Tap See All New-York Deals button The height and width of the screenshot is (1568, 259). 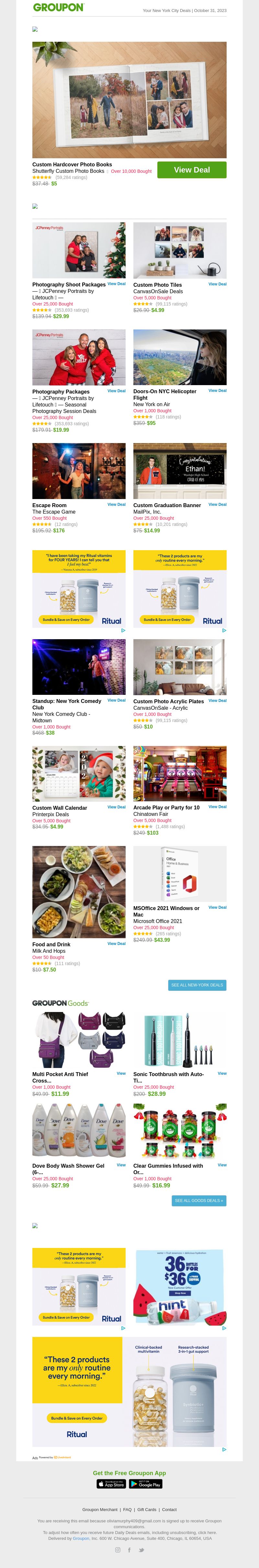click(x=197, y=985)
